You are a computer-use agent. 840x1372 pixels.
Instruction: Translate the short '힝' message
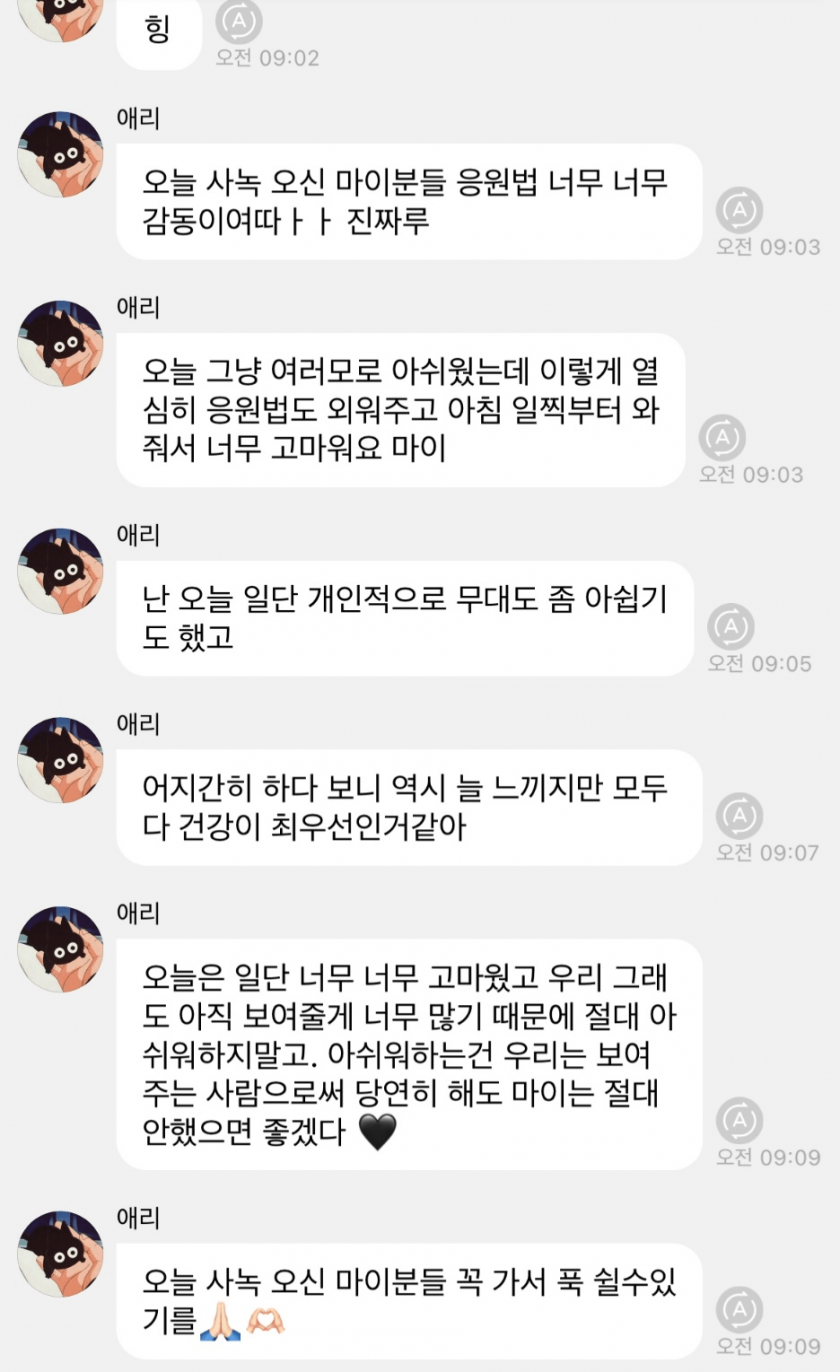240,19
